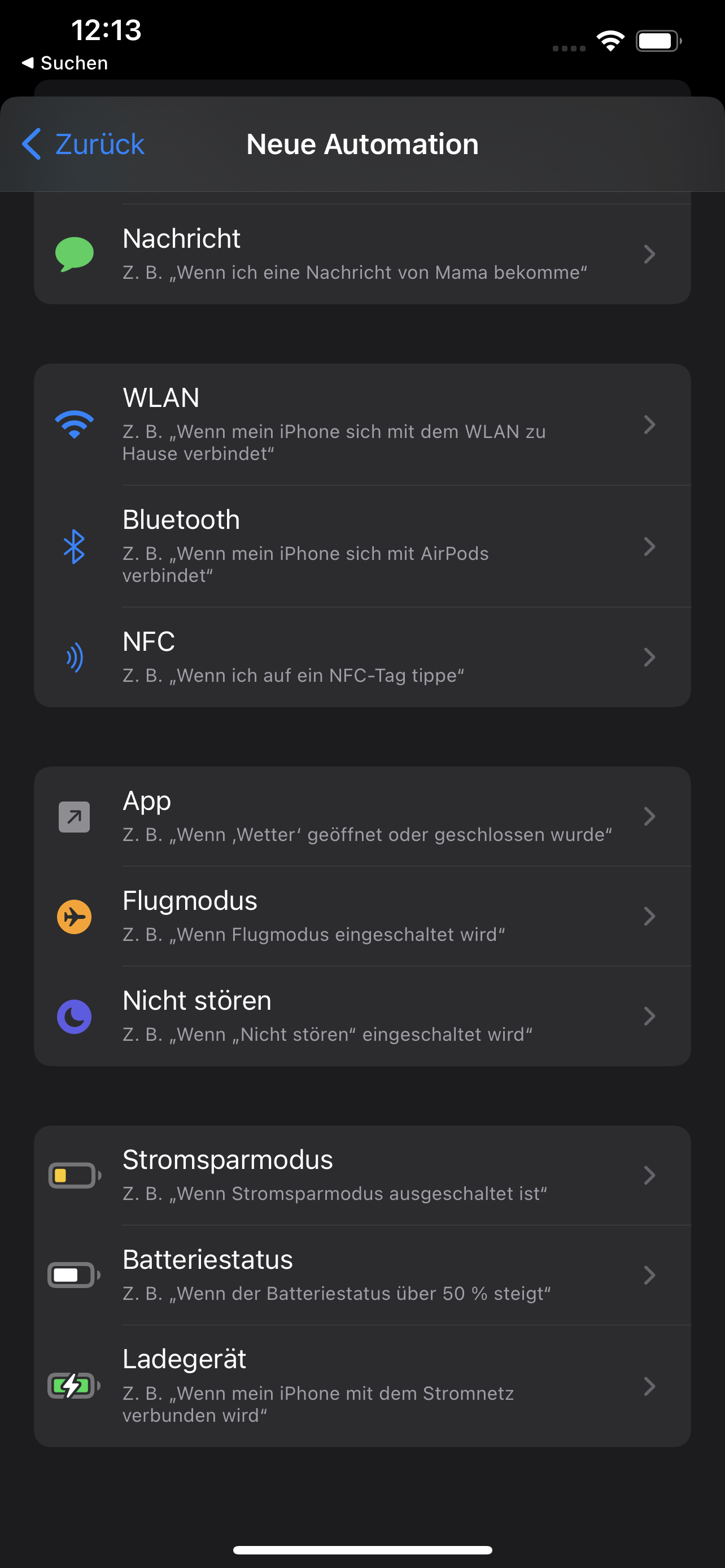The height and width of the screenshot is (1568, 725).
Task: Select the Stromsparmodus trigger
Action: click(362, 1175)
